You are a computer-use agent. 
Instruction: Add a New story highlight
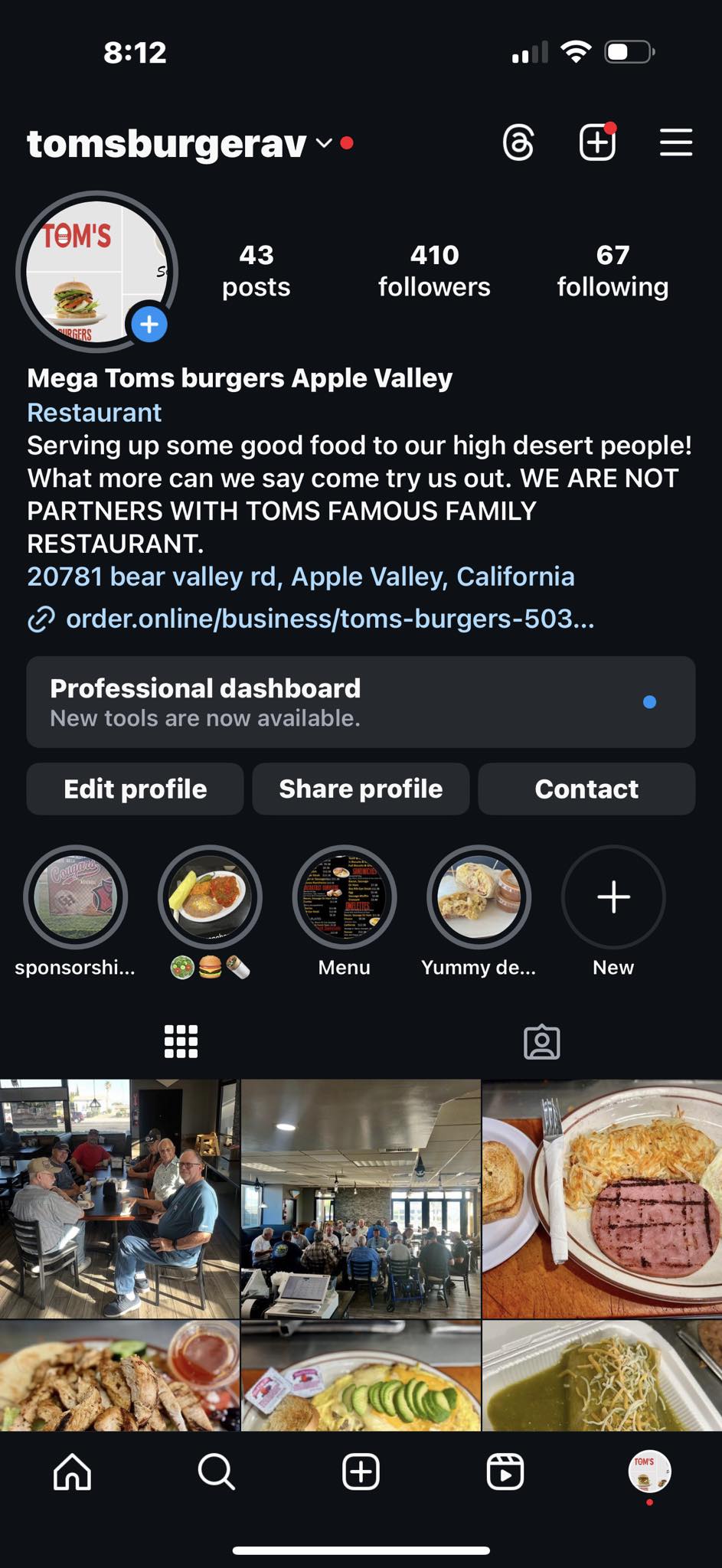click(613, 897)
